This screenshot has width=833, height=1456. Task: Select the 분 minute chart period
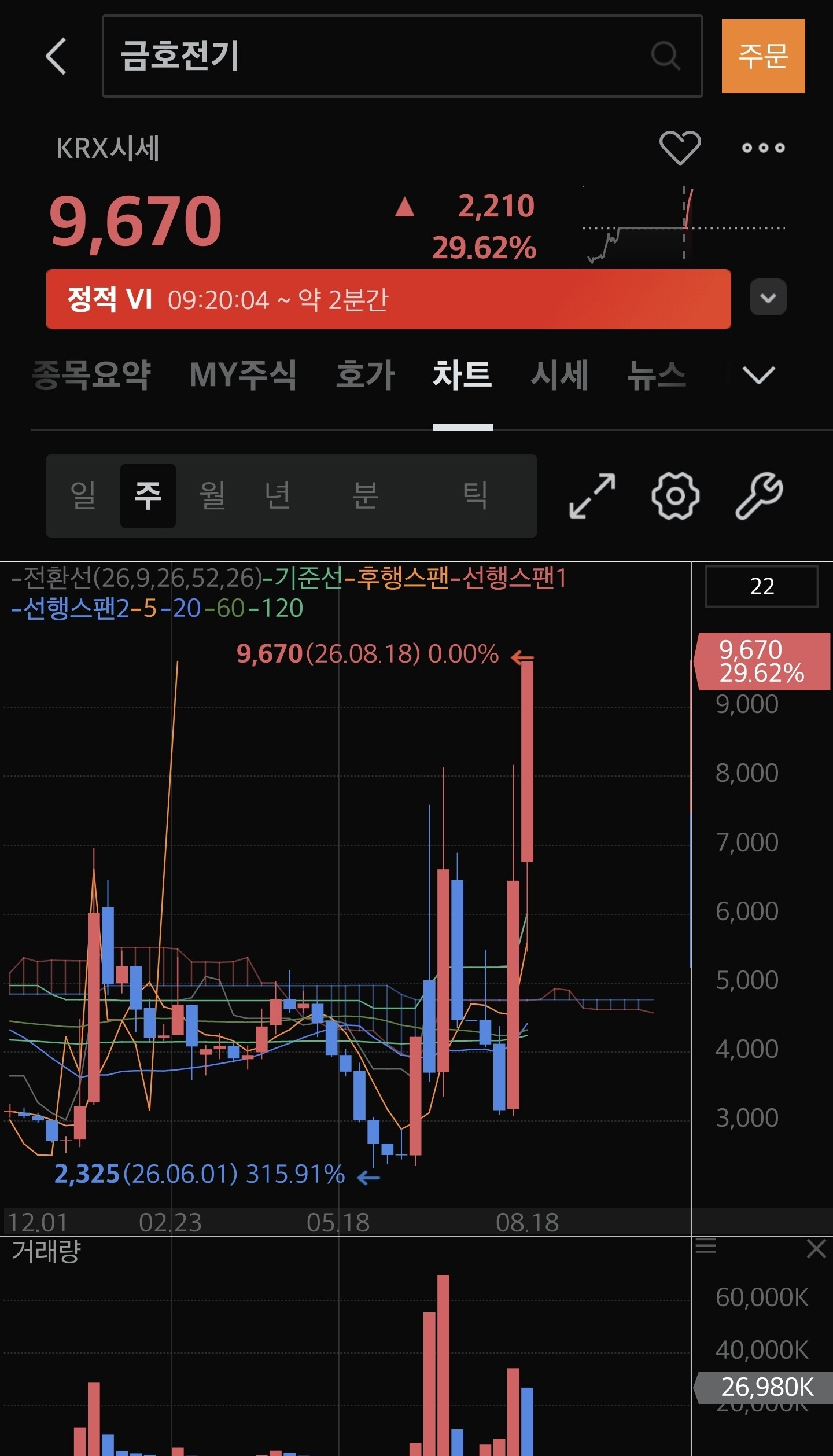pos(366,495)
